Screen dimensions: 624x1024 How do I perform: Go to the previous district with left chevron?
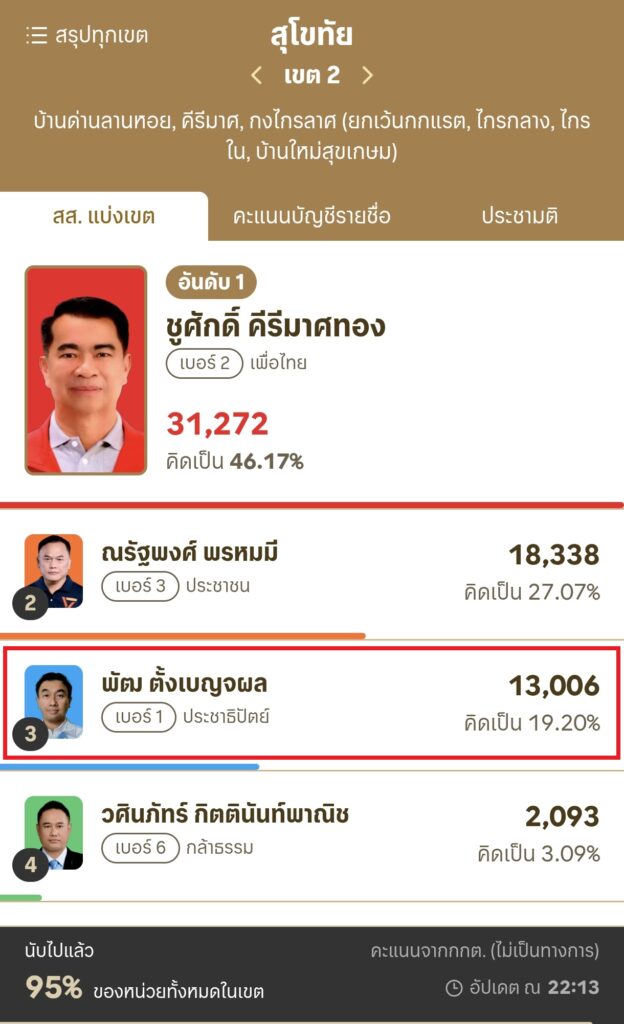point(257,75)
